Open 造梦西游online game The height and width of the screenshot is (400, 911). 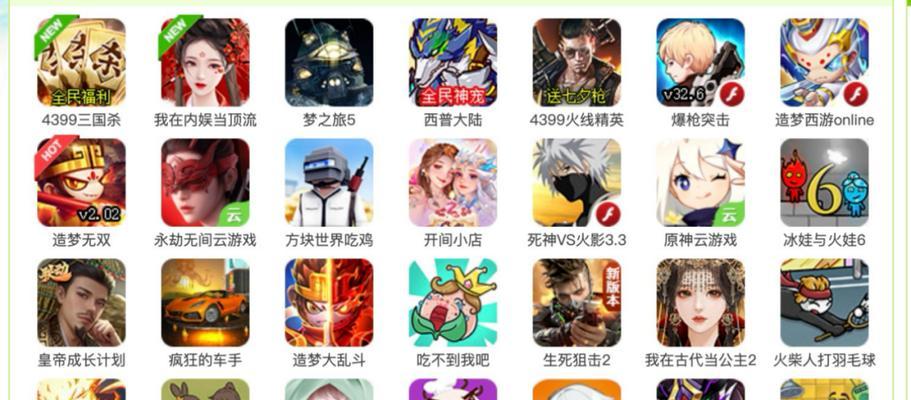pyautogui.click(x=824, y=62)
